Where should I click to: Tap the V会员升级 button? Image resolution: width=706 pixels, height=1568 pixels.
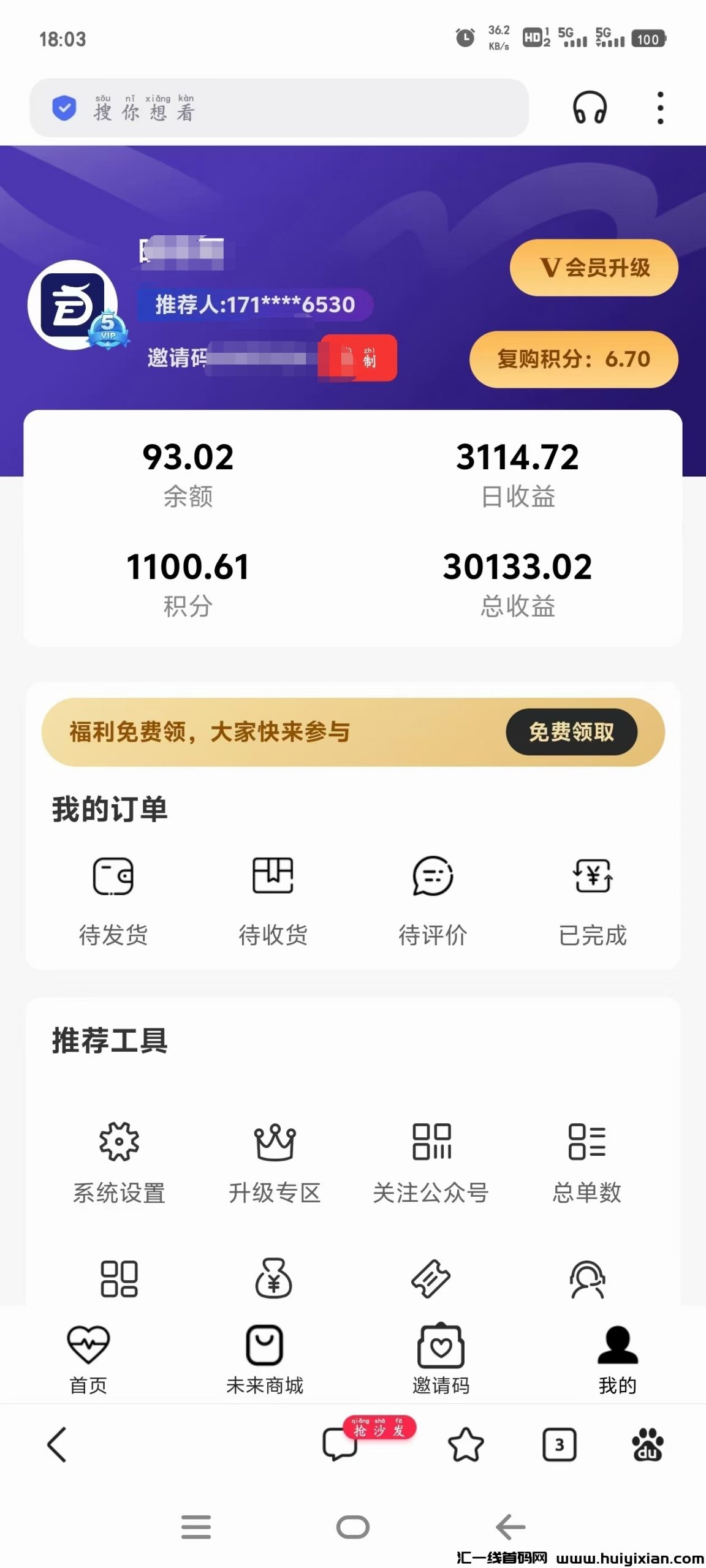click(x=593, y=268)
